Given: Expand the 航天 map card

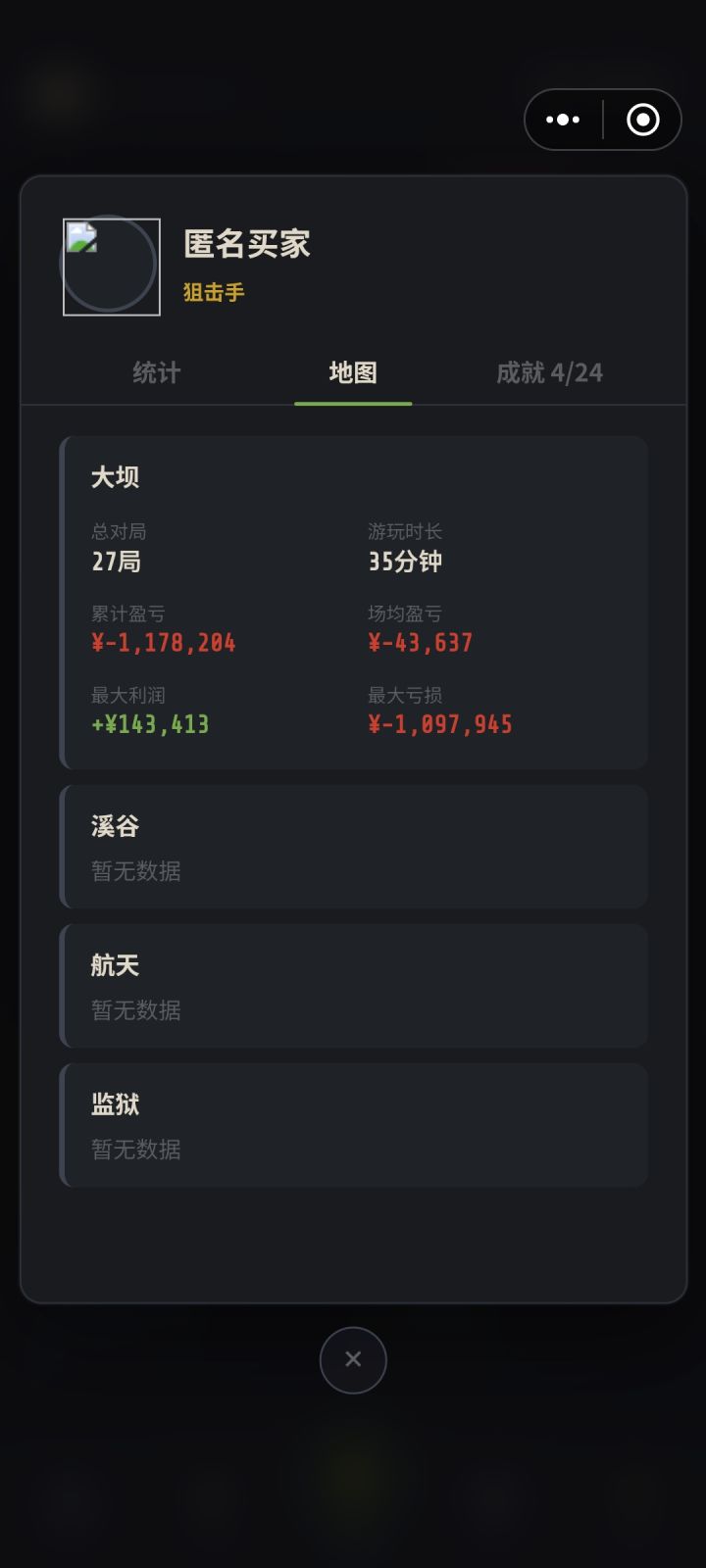Looking at the screenshot, I should [353, 986].
